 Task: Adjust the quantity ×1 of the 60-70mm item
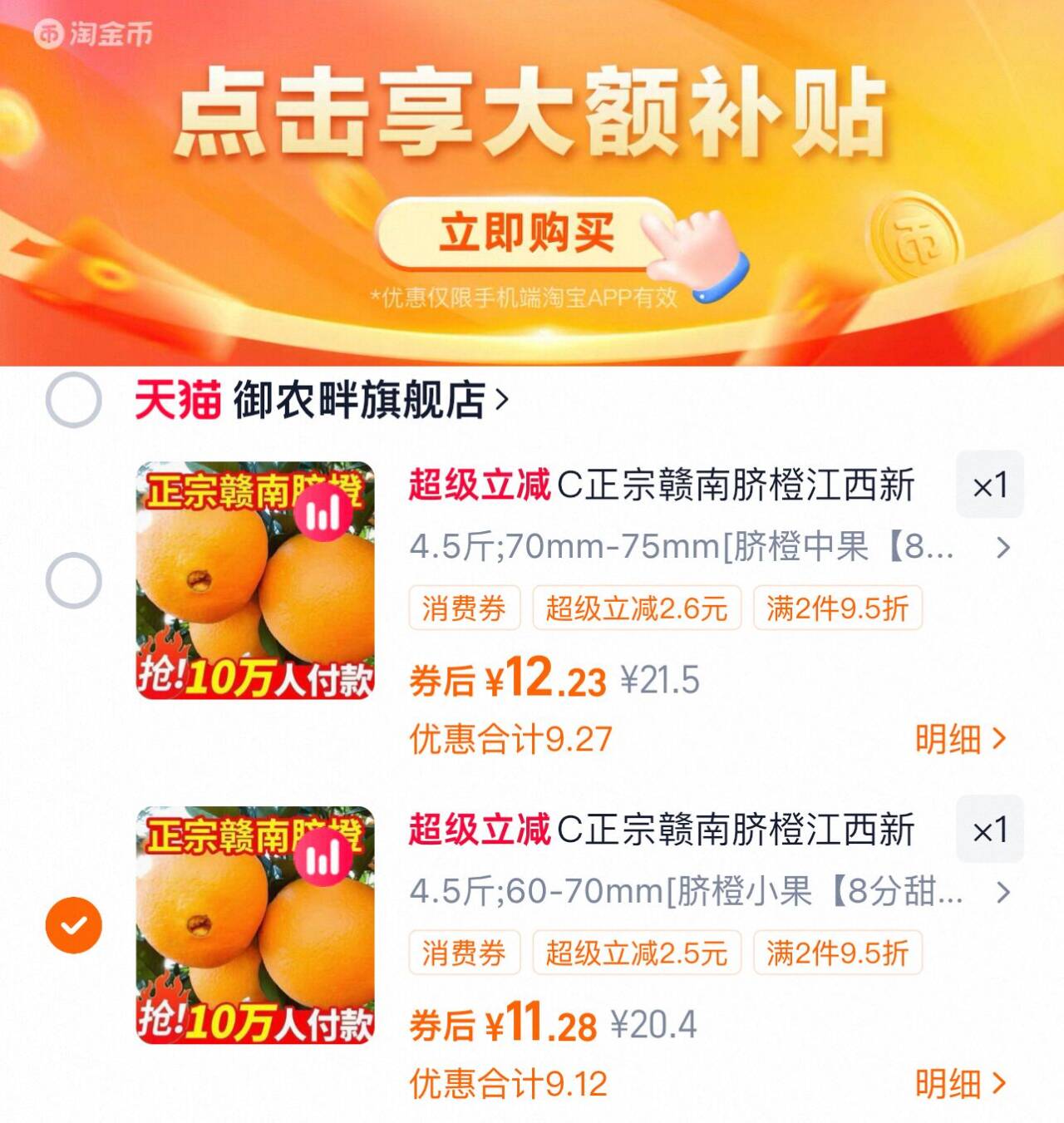989,830
